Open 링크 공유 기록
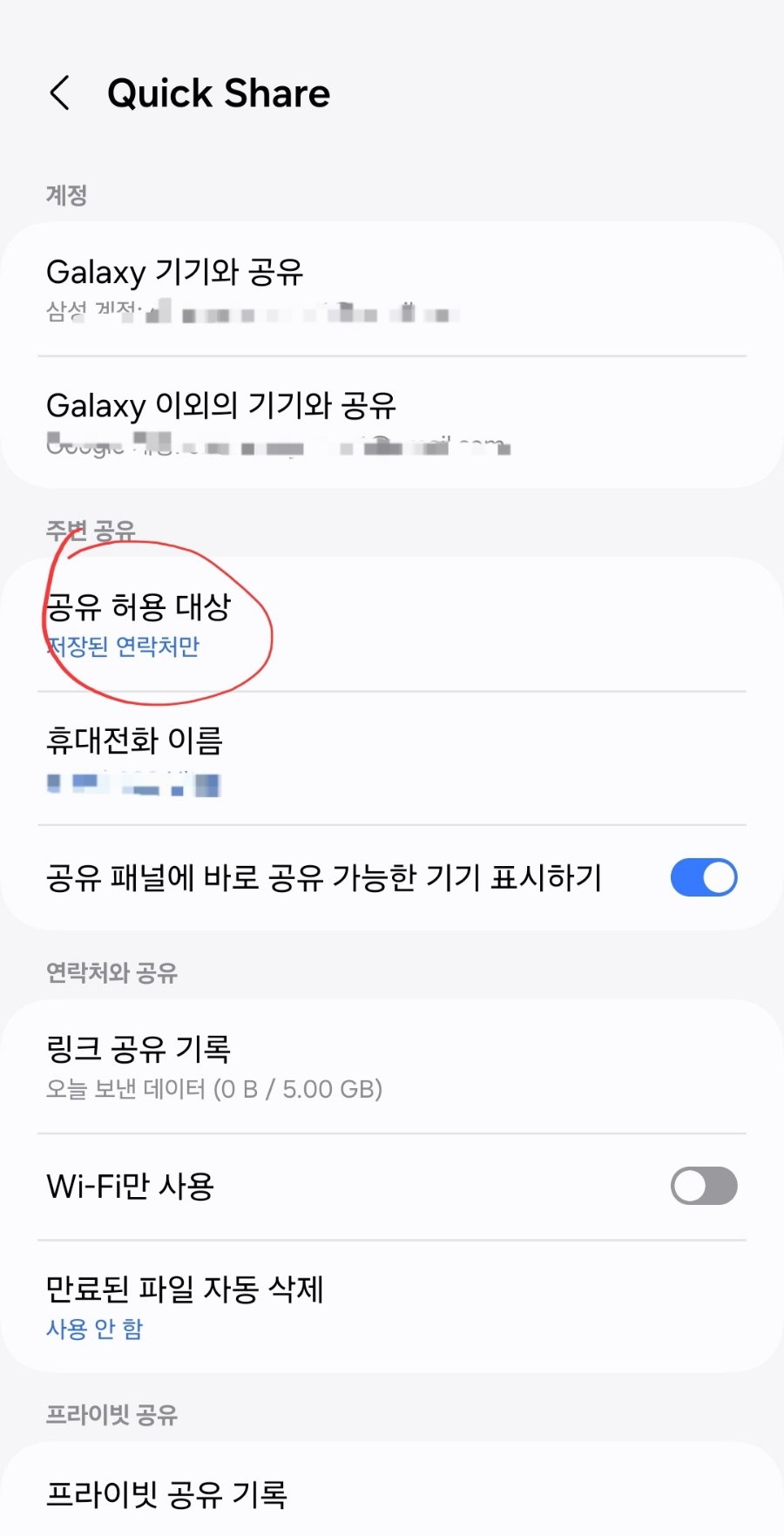Screen dimensions: 784x1536 [392, 1066]
